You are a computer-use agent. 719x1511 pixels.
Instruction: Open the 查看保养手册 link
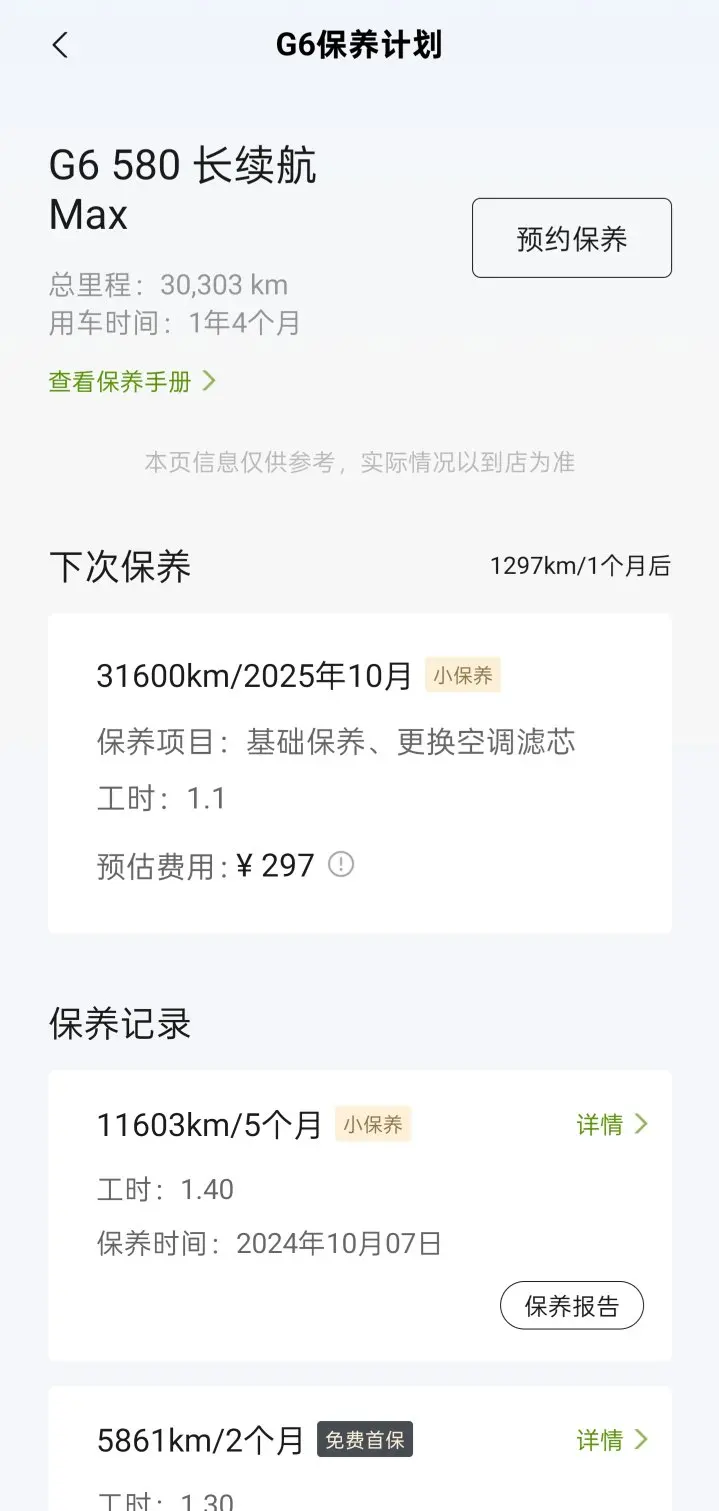132,381
